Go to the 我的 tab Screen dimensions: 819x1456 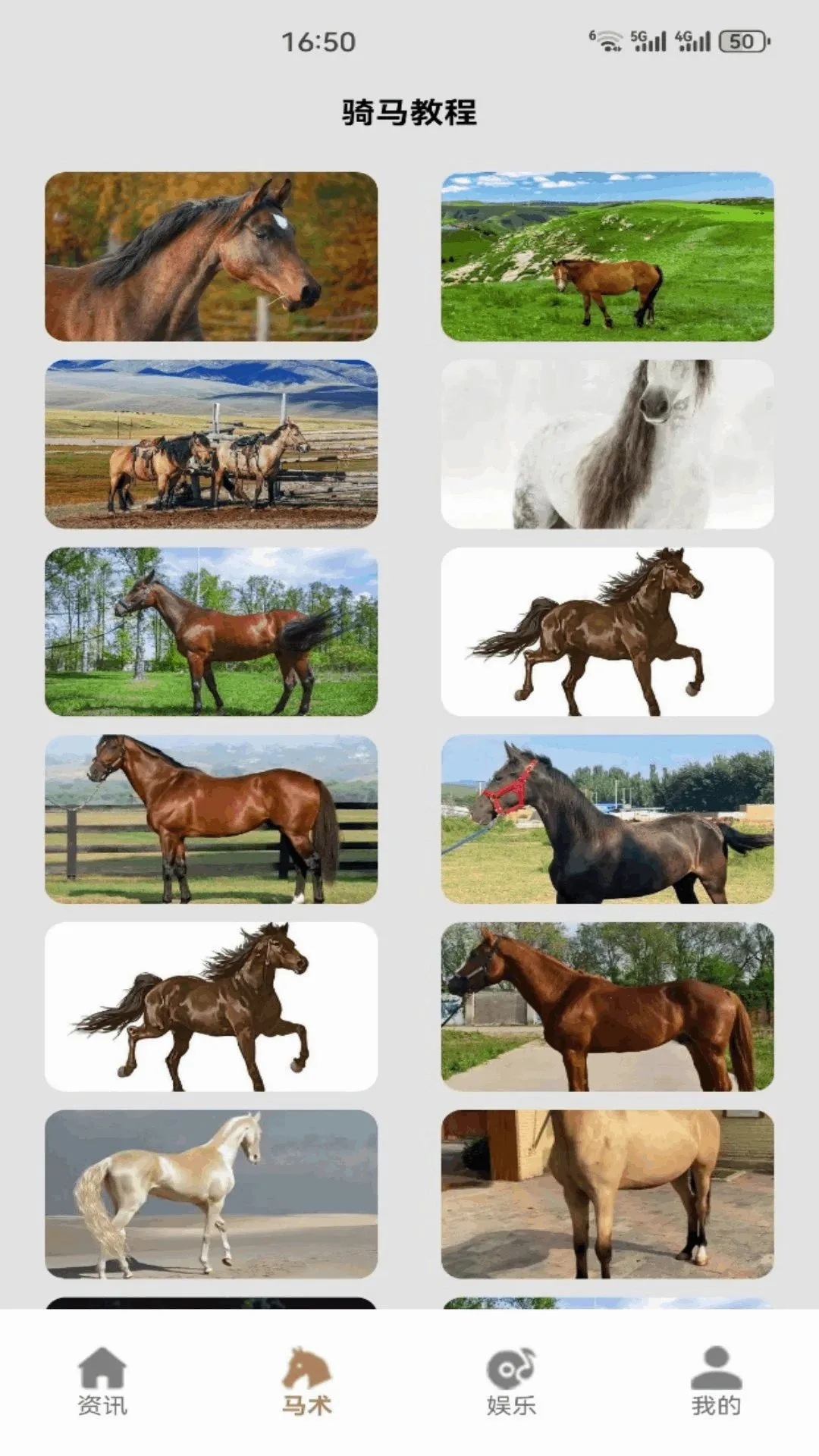pyautogui.click(x=716, y=1381)
